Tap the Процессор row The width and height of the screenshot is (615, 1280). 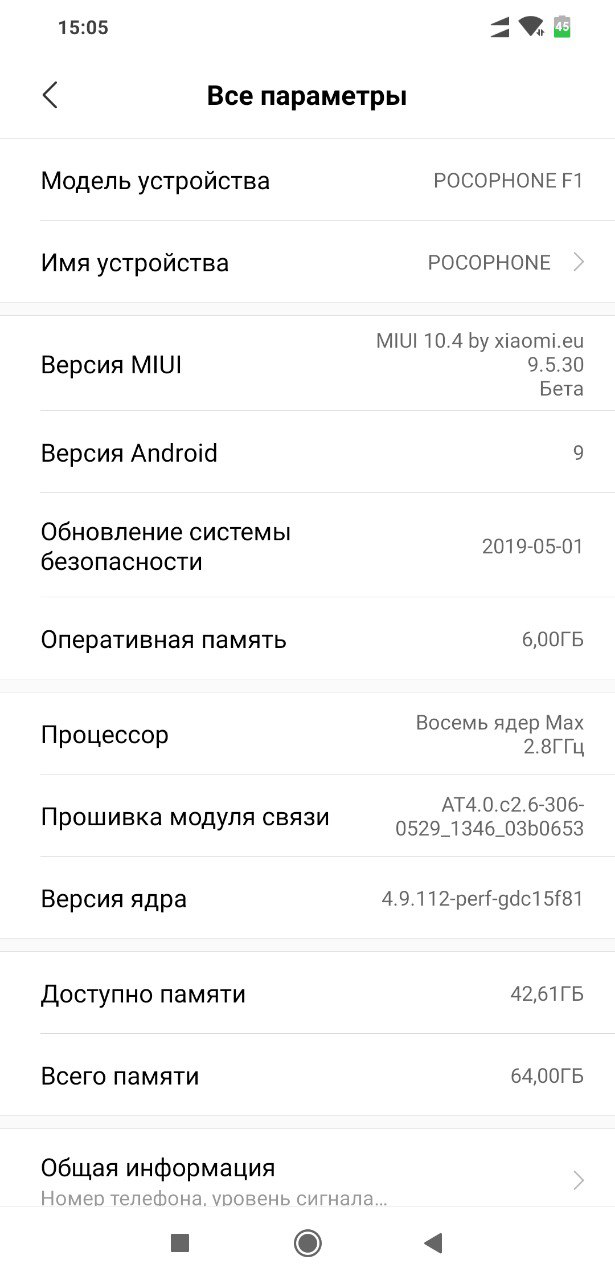click(307, 734)
